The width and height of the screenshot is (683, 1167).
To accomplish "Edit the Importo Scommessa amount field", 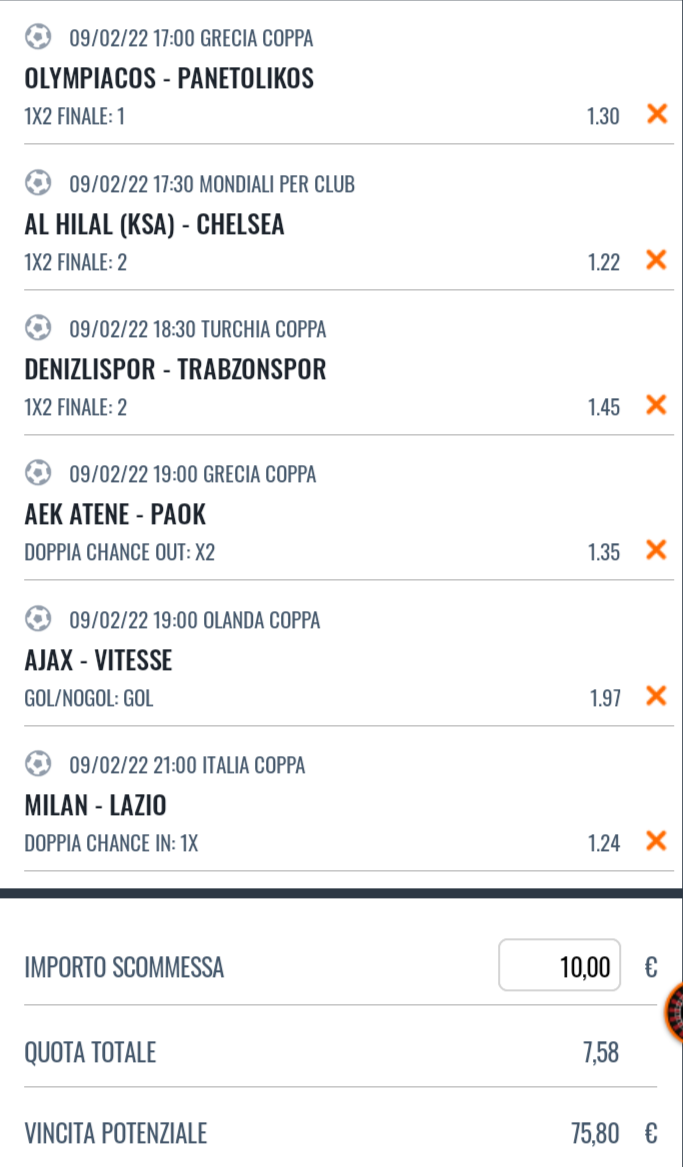I will pos(559,965).
